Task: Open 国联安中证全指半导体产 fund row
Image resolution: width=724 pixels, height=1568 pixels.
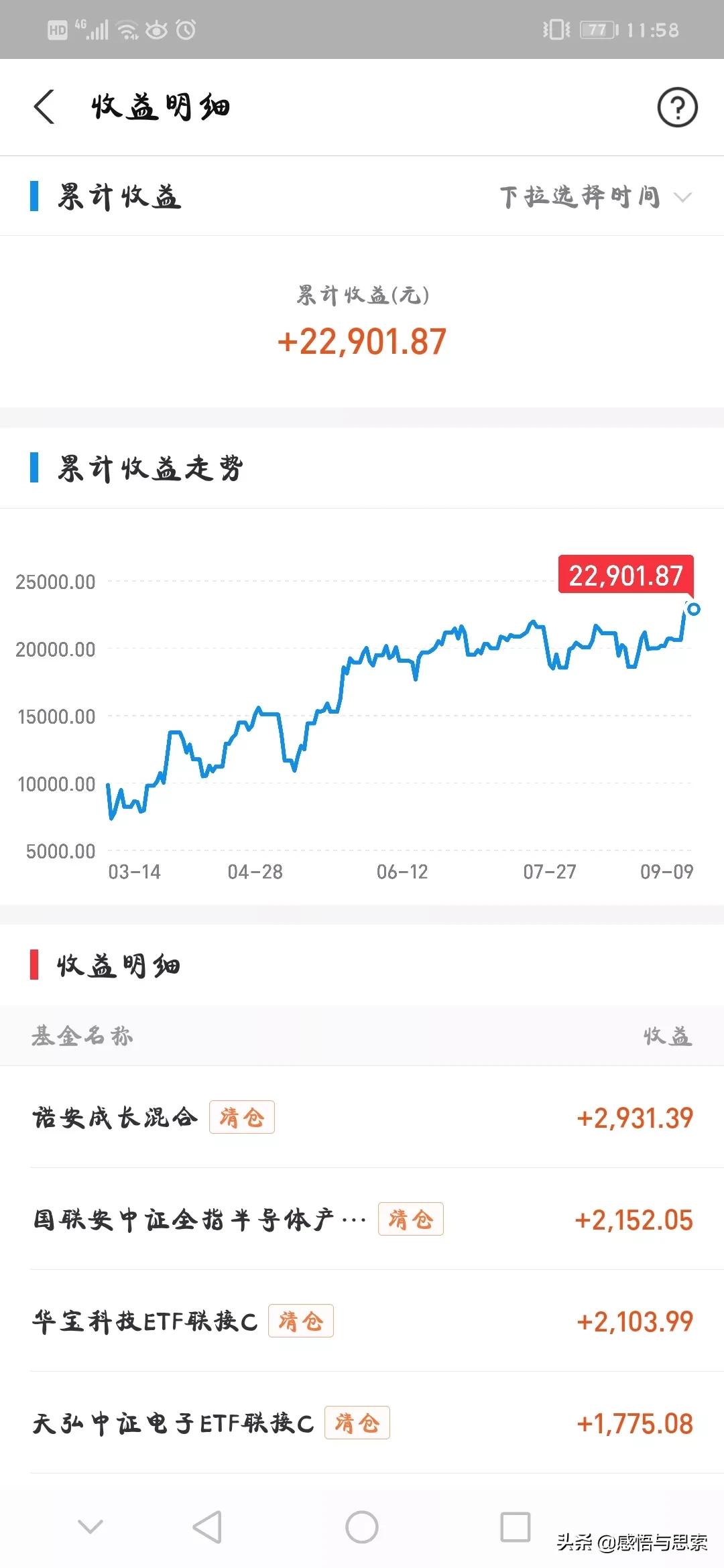Action: (362, 1219)
